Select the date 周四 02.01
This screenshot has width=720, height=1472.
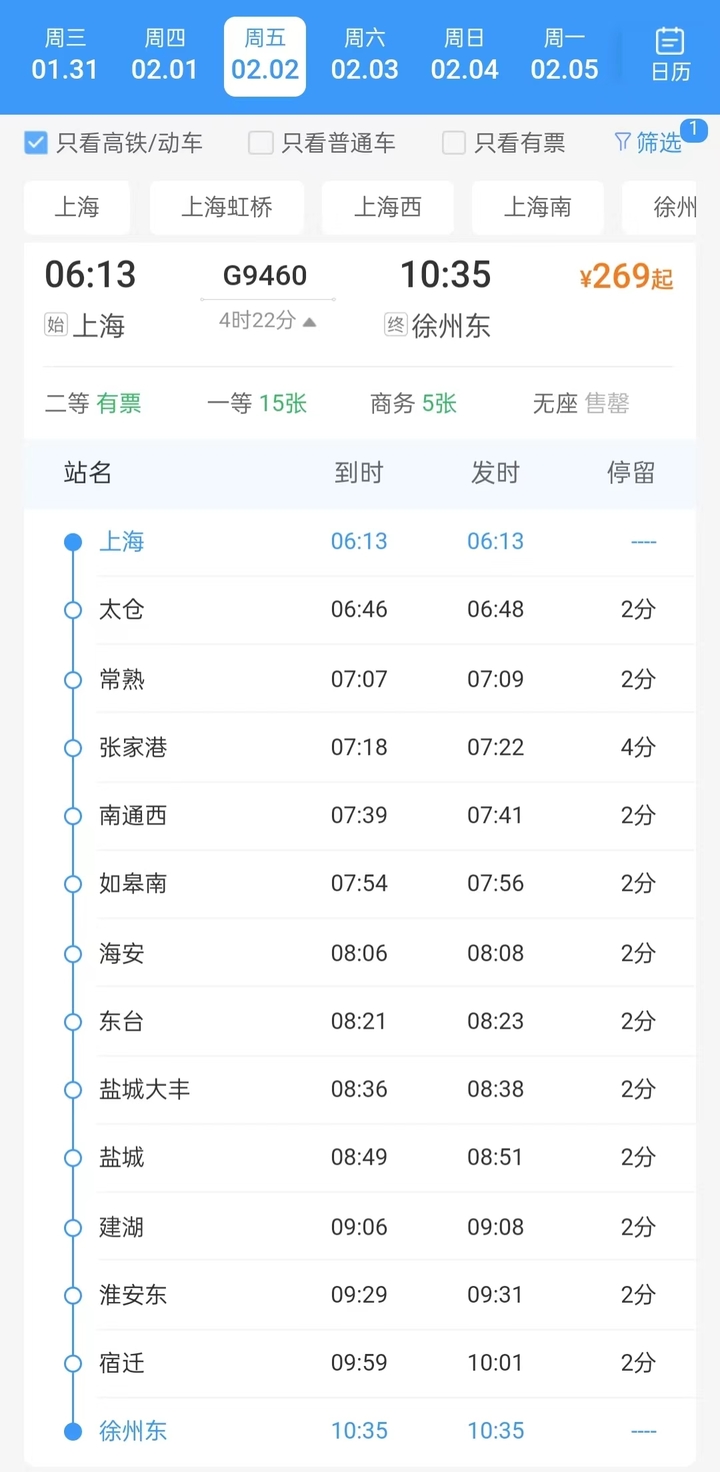pos(165,55)
